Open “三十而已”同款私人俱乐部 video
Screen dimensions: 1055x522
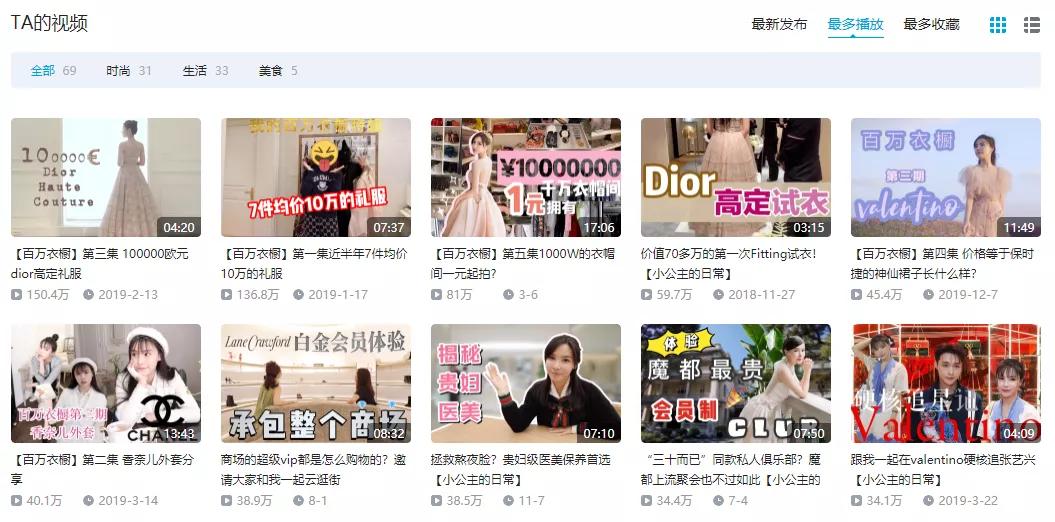pyautogui.click(x=735, y=383)
